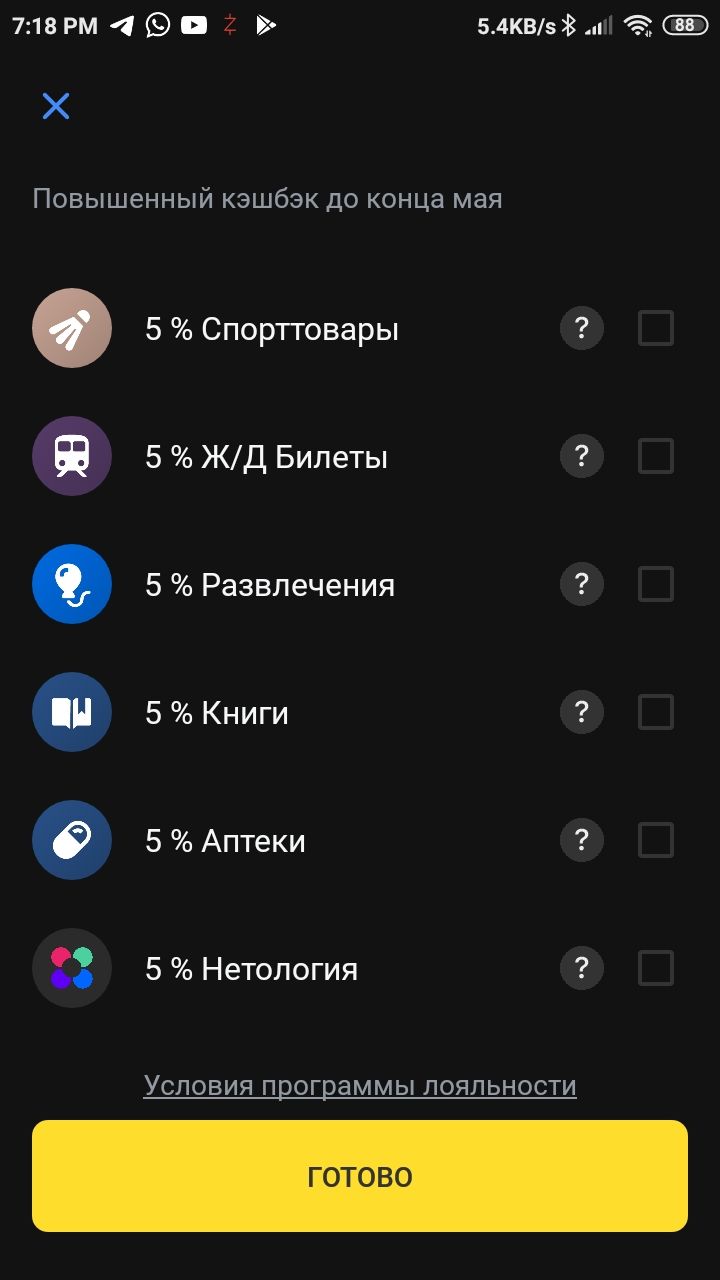Open Условия программы лояльности link
Viewport: 720px width, 1280px height.
360,1086
